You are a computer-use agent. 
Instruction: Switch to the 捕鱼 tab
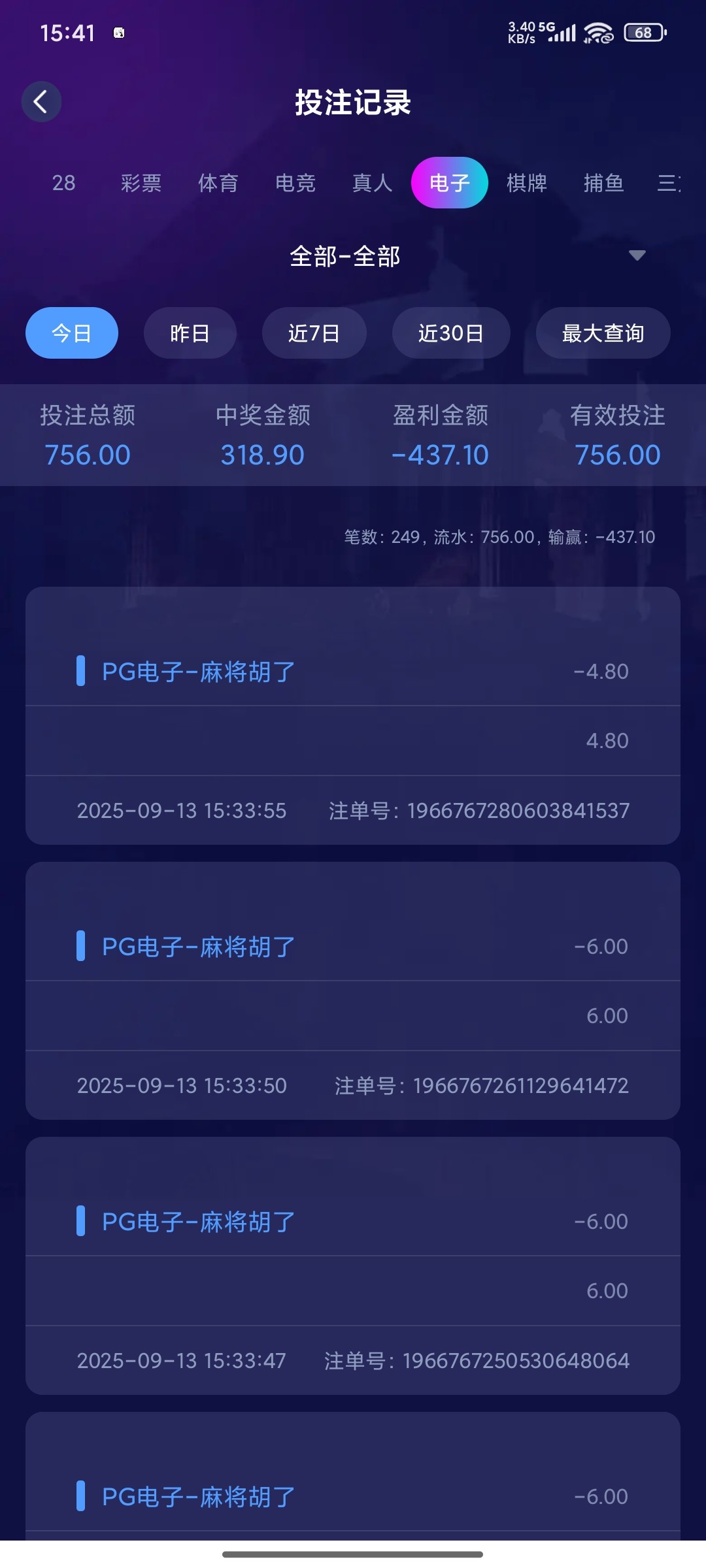click(x=604, y=183)
